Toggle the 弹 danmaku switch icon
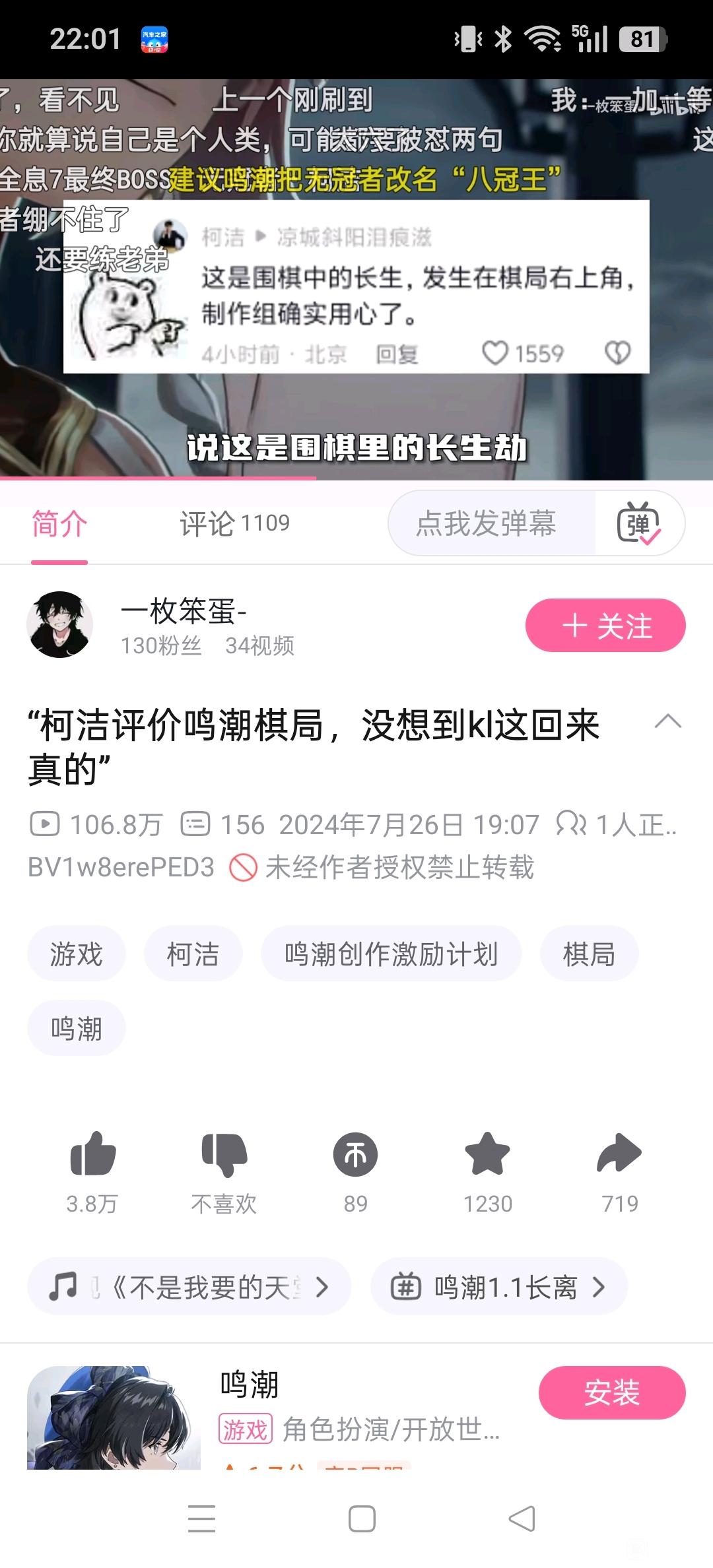Image resolution: width=713 pixels, height=1568 pixels. pyautogui.click(x=638, y=524)
